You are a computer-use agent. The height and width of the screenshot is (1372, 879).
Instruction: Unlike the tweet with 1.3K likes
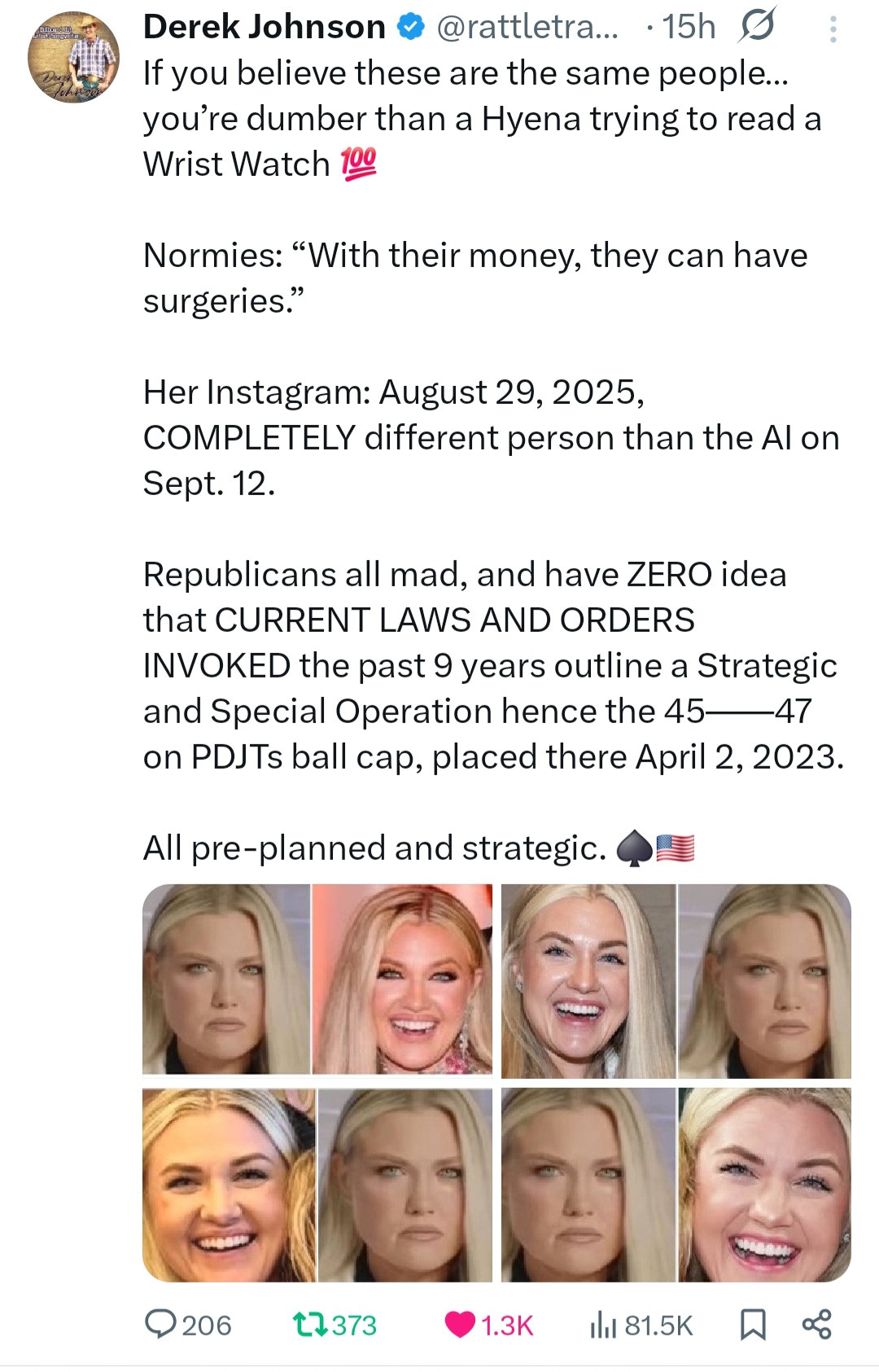point(461,1325)
